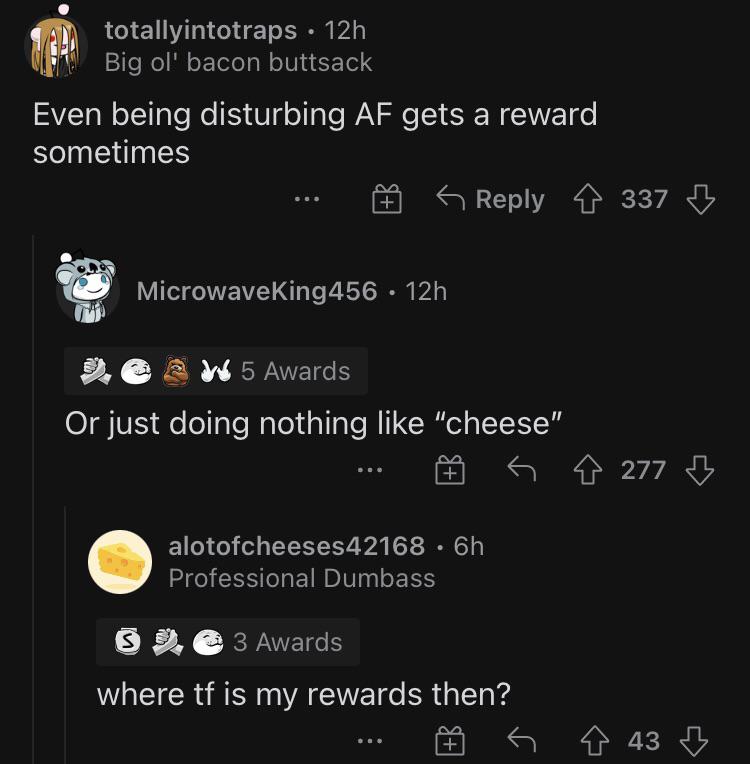
Task: Open the overflow menu on the top post
Action: [307, 199]
